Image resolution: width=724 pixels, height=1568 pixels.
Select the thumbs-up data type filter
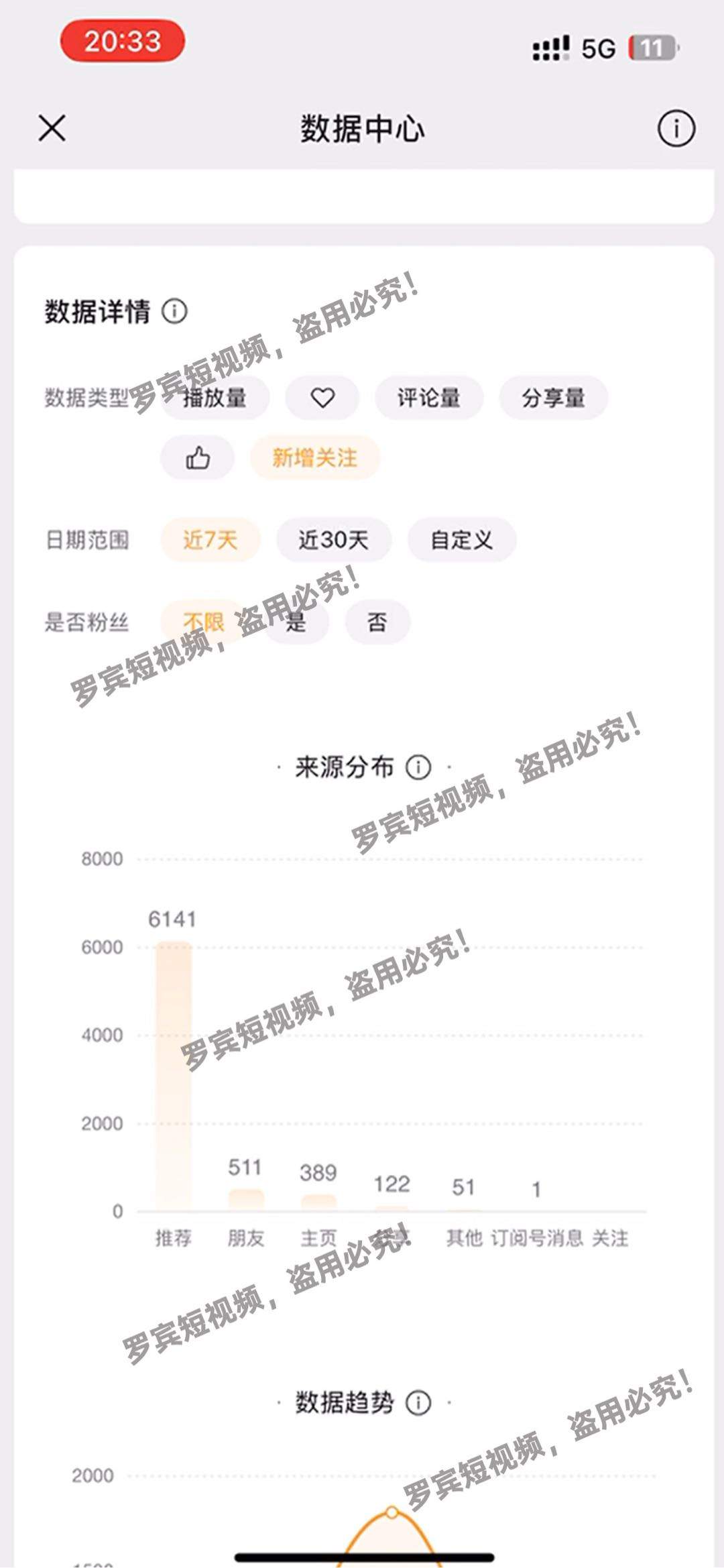coord(196,458)
